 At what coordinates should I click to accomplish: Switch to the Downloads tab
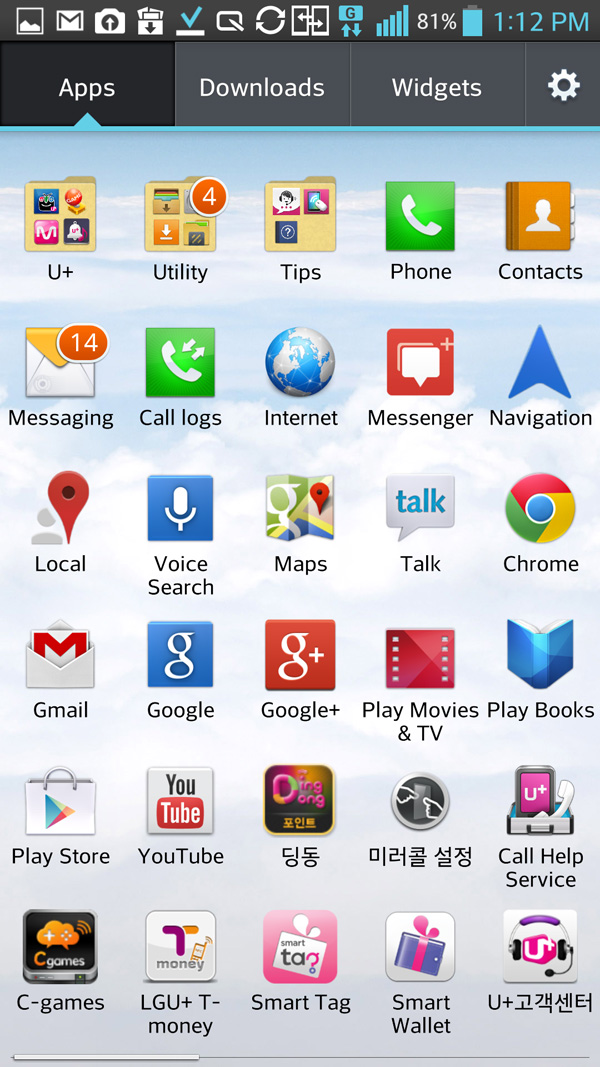pos(262,86)
